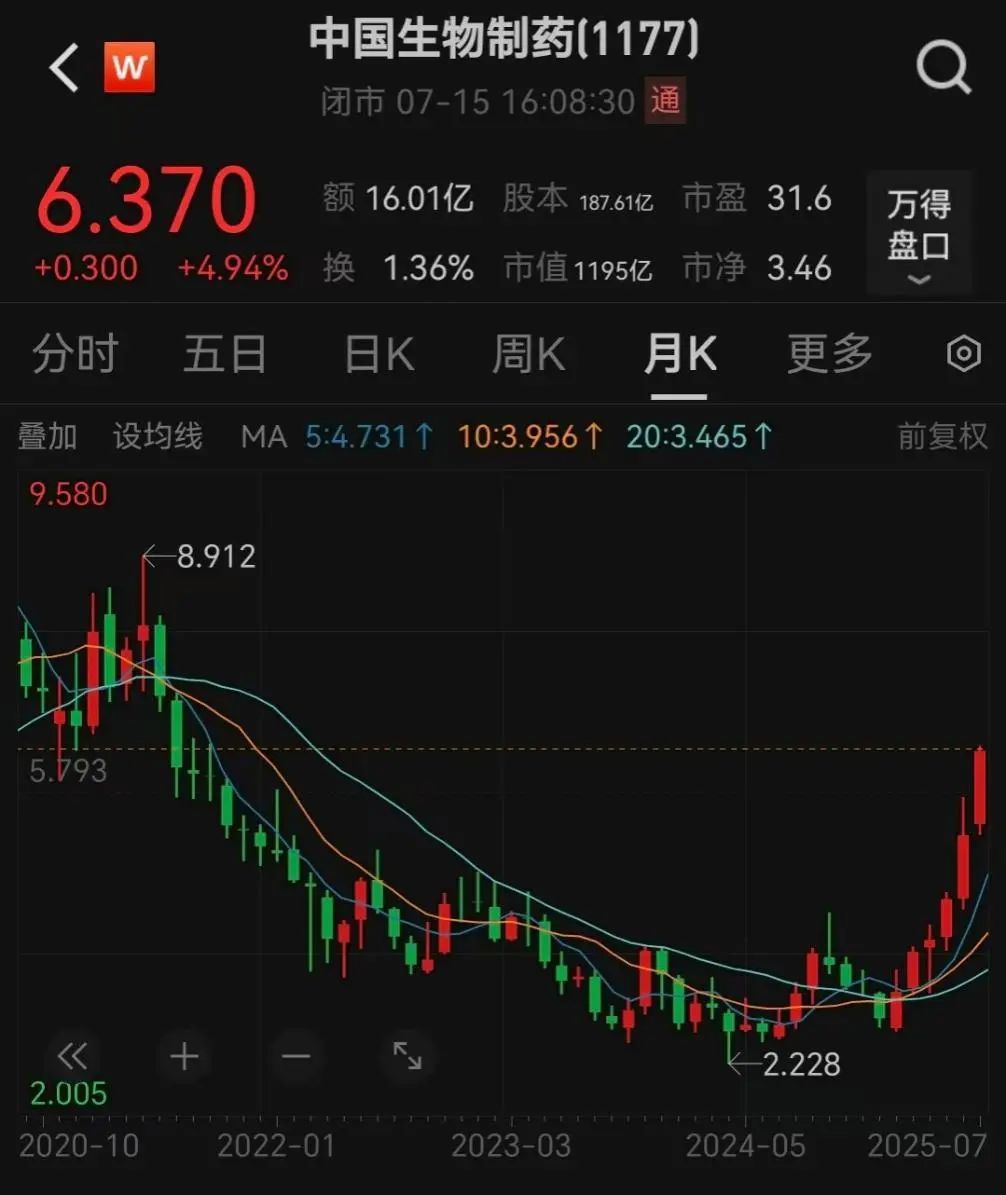1006x1195 pixels.
Task: Go back using the top-left arrow
Action: pyautogui.click(x=65, y=69)
